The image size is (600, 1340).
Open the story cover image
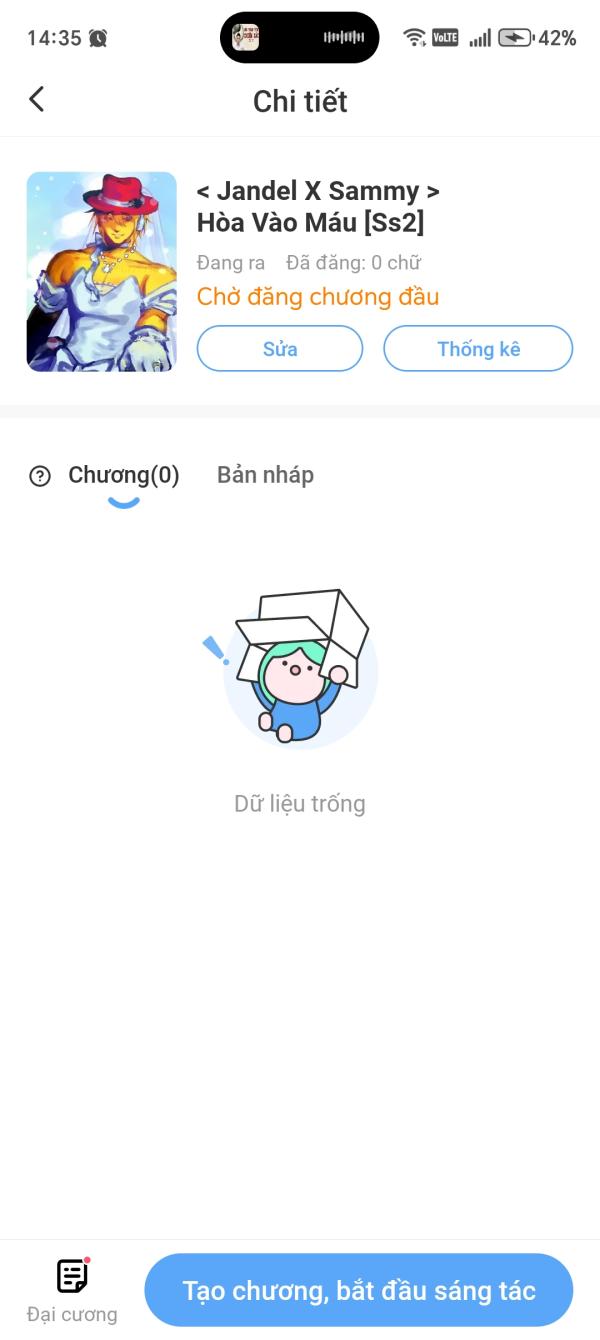(101, 272)
